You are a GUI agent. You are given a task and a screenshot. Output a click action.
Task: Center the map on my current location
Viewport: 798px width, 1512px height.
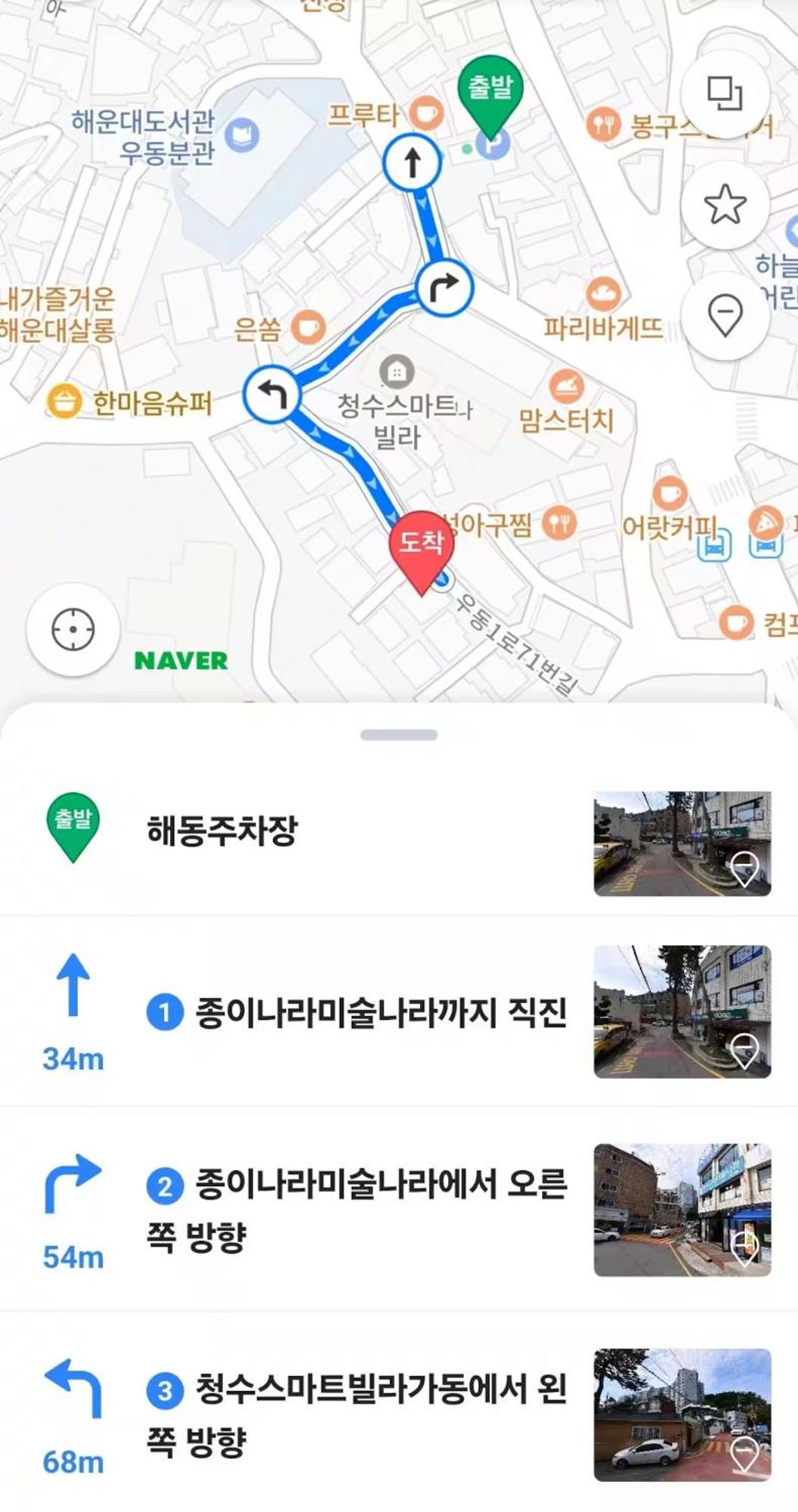(x=73, y=629)
